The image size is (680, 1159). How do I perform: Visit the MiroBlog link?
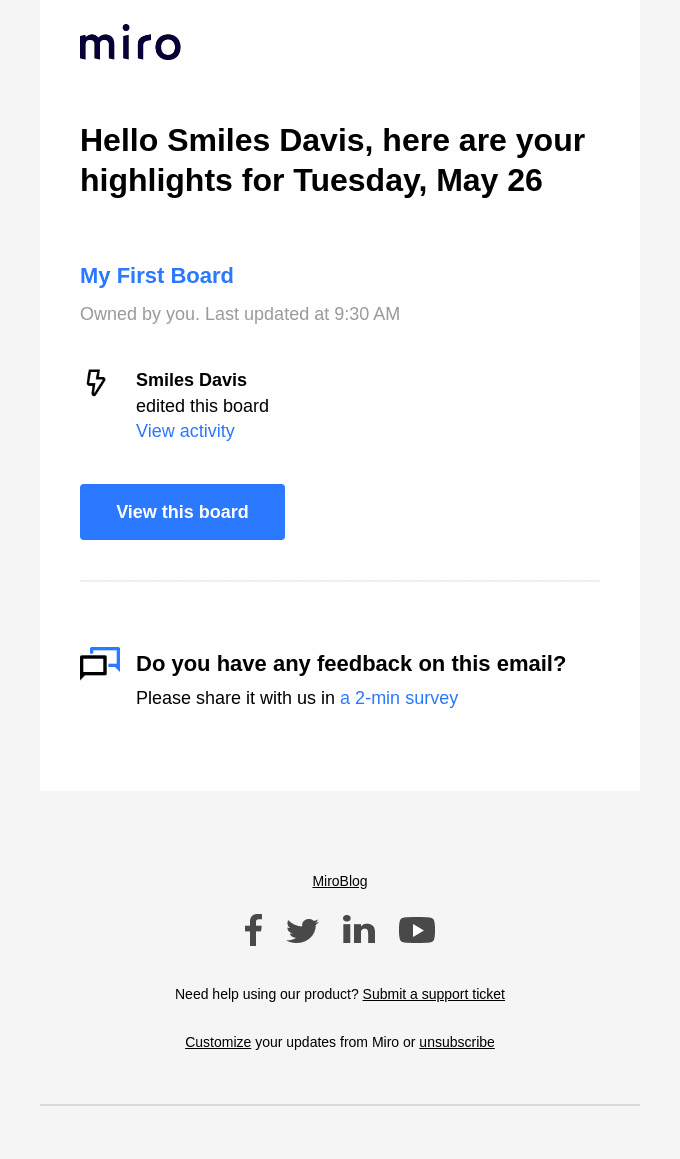(x=340, y=881)
